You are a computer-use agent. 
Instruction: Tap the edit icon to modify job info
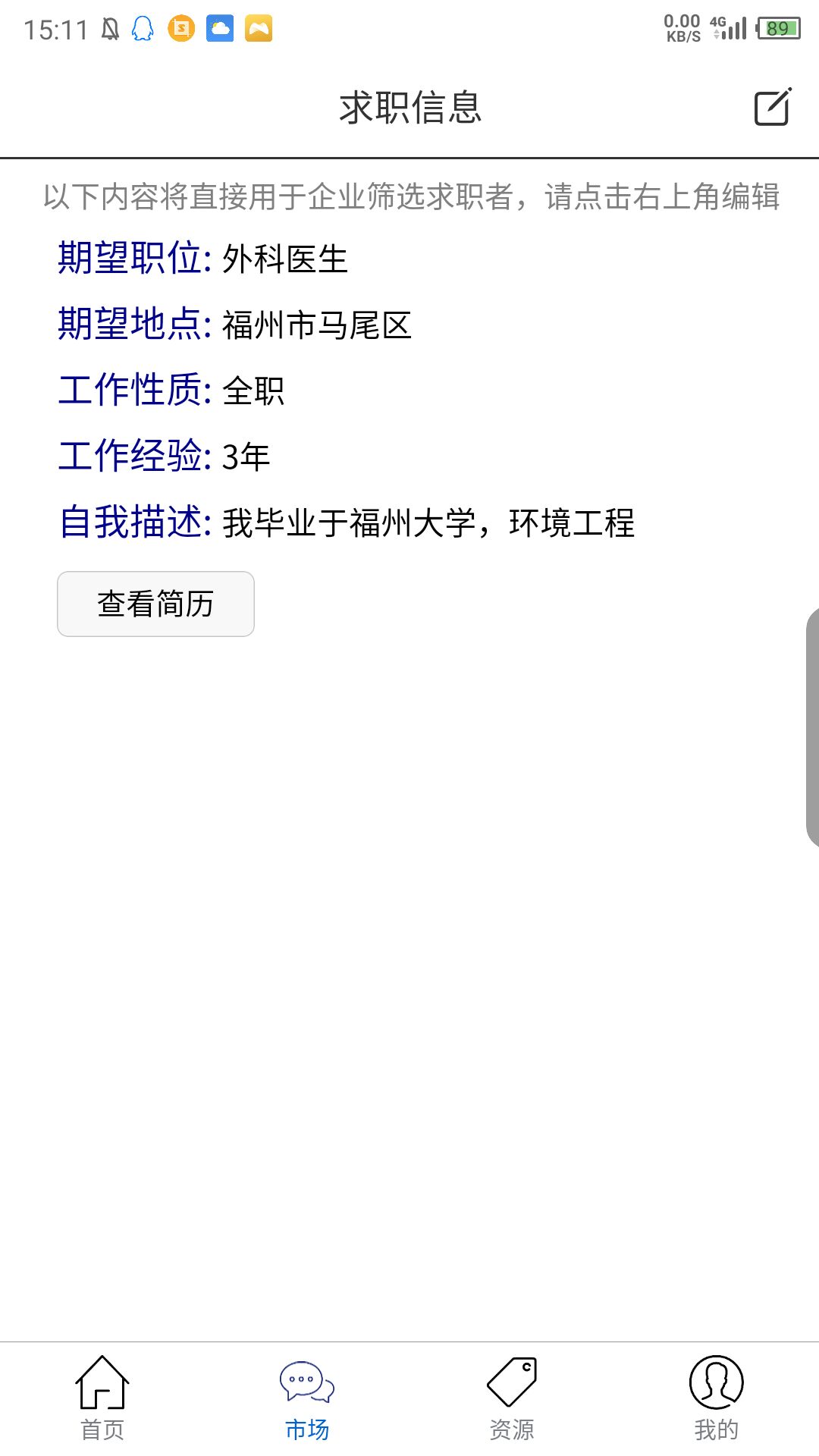pyautogui.click(x=773, y=107)
